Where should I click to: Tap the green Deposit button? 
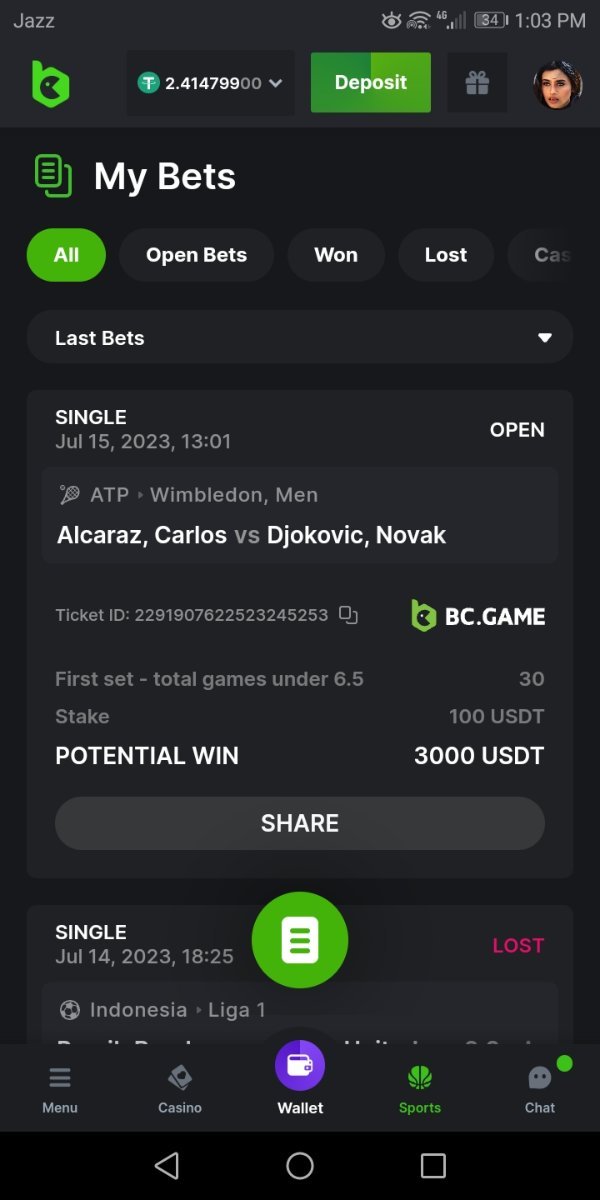(370, 83)
